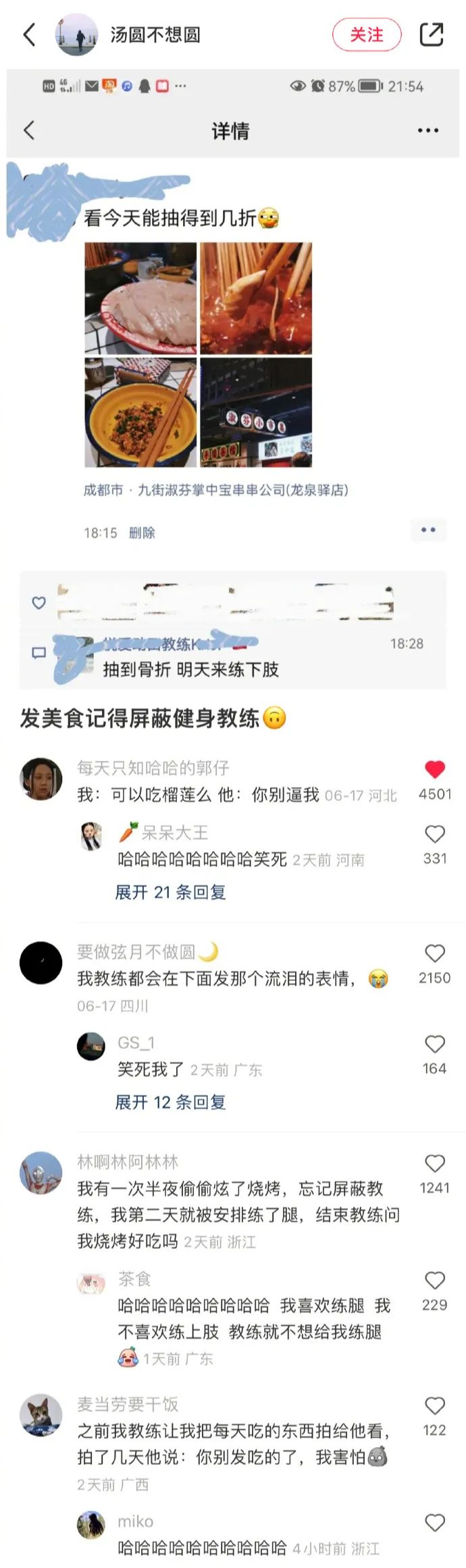The width and height of the screenshot is (466, 1568).
Task: Expand 21 replies under 郭仔's comment
Action: click(170, 892)
